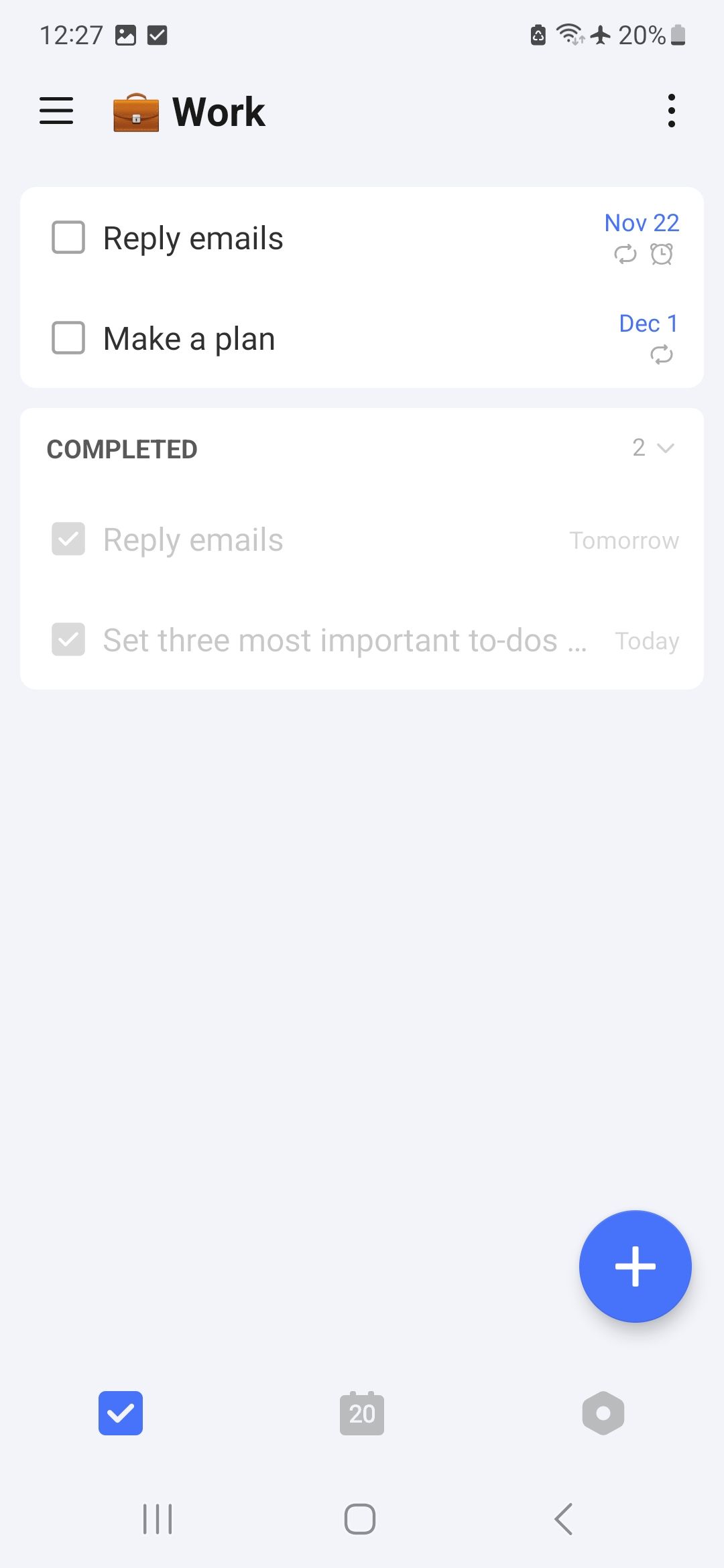Open Settings from the bottom navigation
The image size is (724, 1568).
point(602,1413)
